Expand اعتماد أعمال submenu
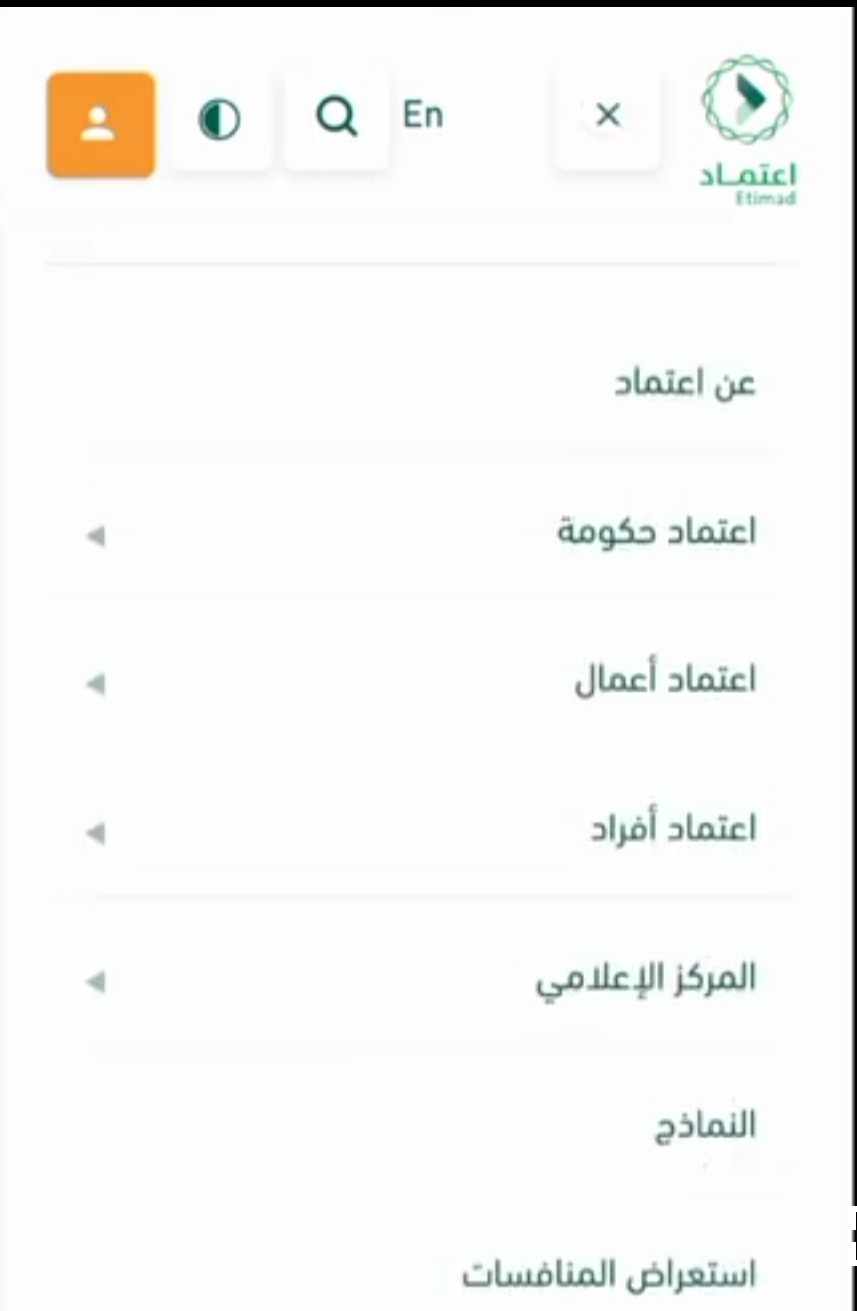Viewport: 857px width, 1311px height. pyautogui.click(x=664, y=681)
